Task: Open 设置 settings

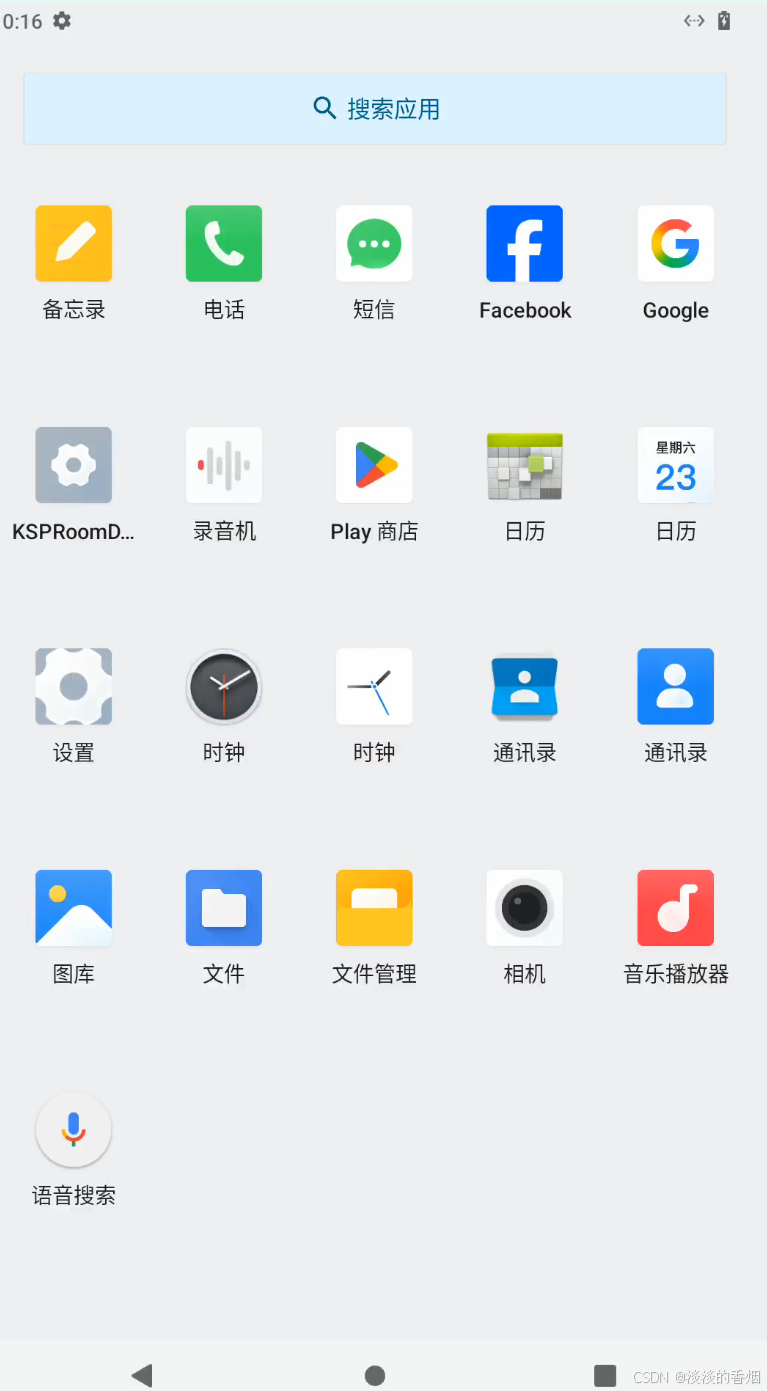Action: [74, 687]
